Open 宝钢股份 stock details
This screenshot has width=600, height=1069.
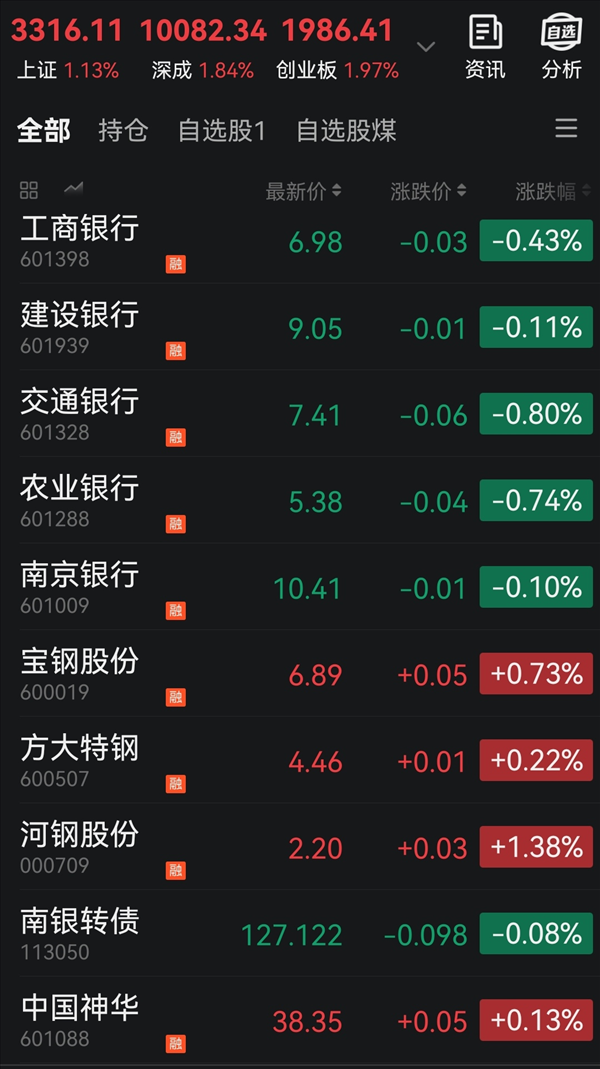pos(300,674)
